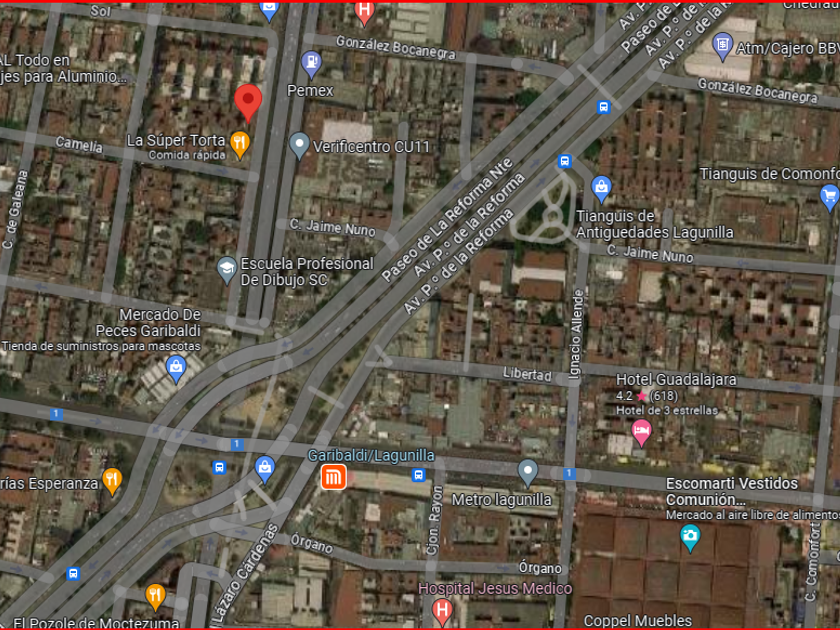Screen dimensions: 840x630
Task: Open Verificentro CU11 place marker
Action: click(x=299, y=146)
